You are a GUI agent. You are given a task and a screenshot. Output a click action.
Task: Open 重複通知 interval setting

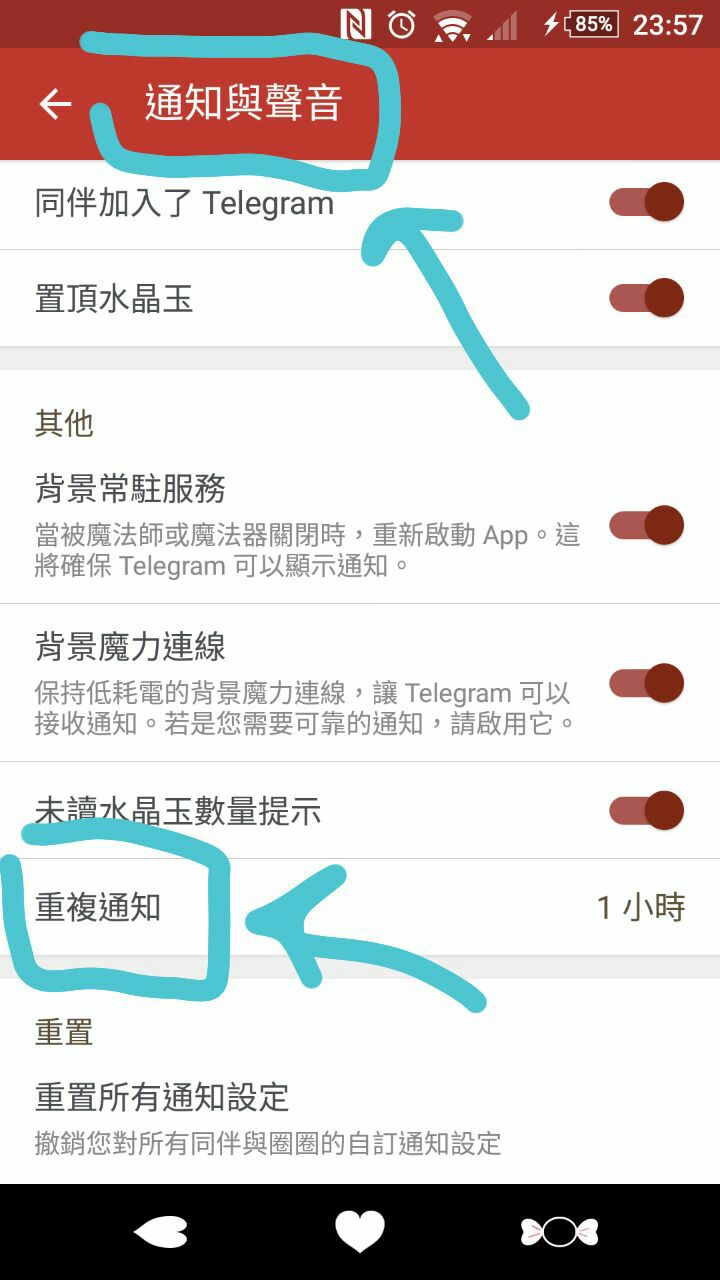tap(360, 907)
